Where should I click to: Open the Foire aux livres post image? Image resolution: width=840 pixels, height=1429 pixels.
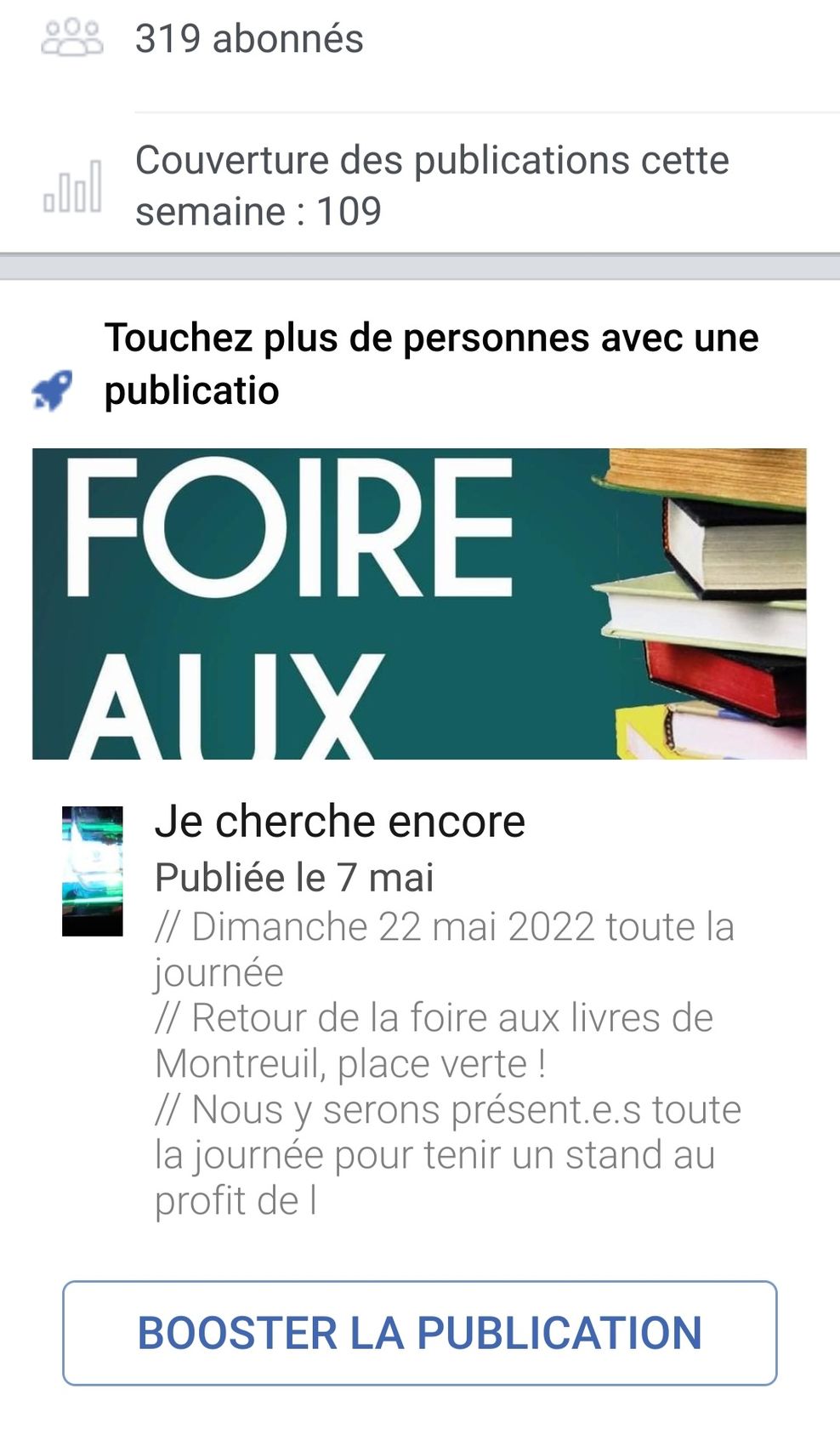click(419, 604)
